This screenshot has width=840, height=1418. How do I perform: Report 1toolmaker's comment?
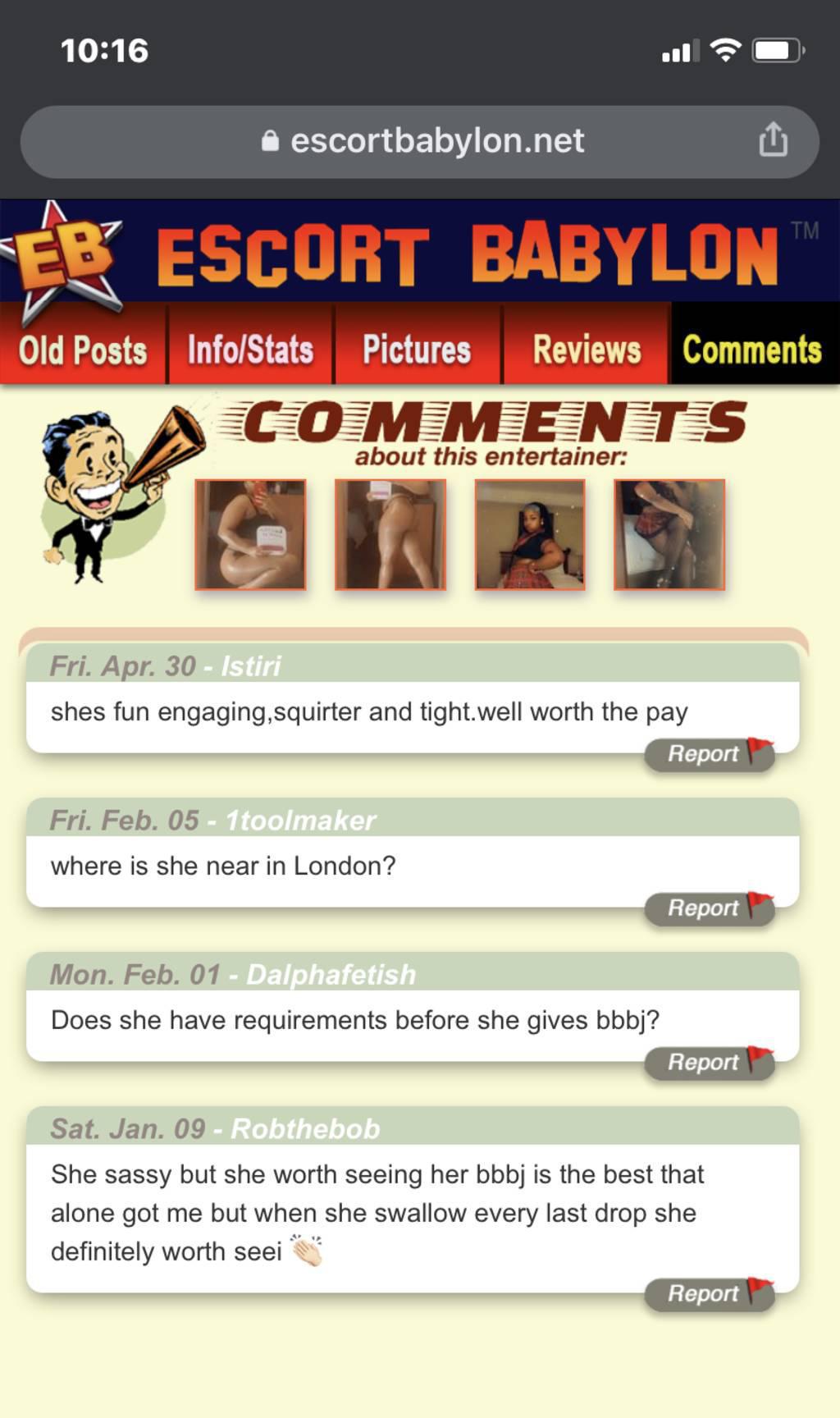coord(710,908)
